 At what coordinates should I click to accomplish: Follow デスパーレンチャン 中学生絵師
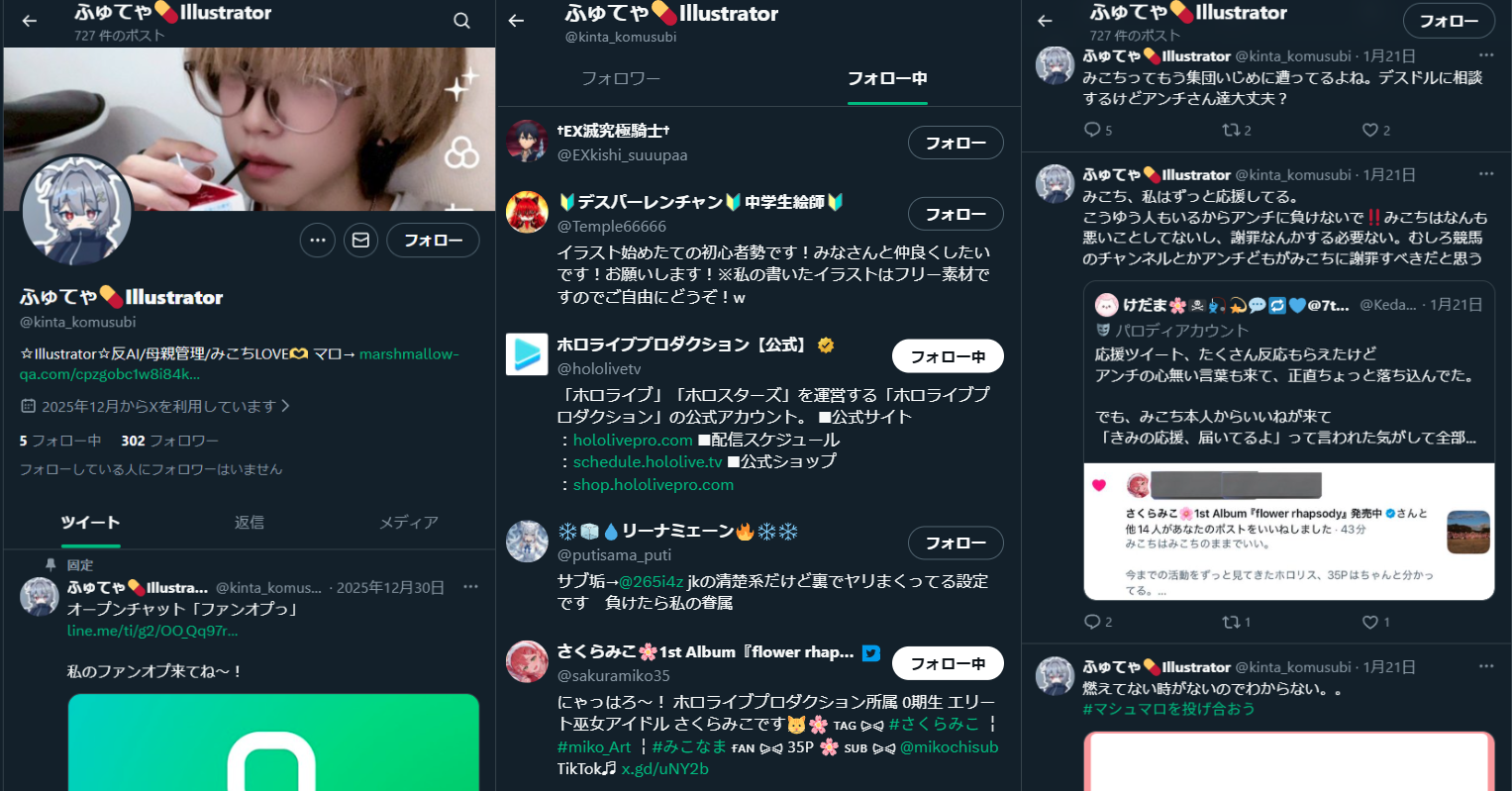956,214
